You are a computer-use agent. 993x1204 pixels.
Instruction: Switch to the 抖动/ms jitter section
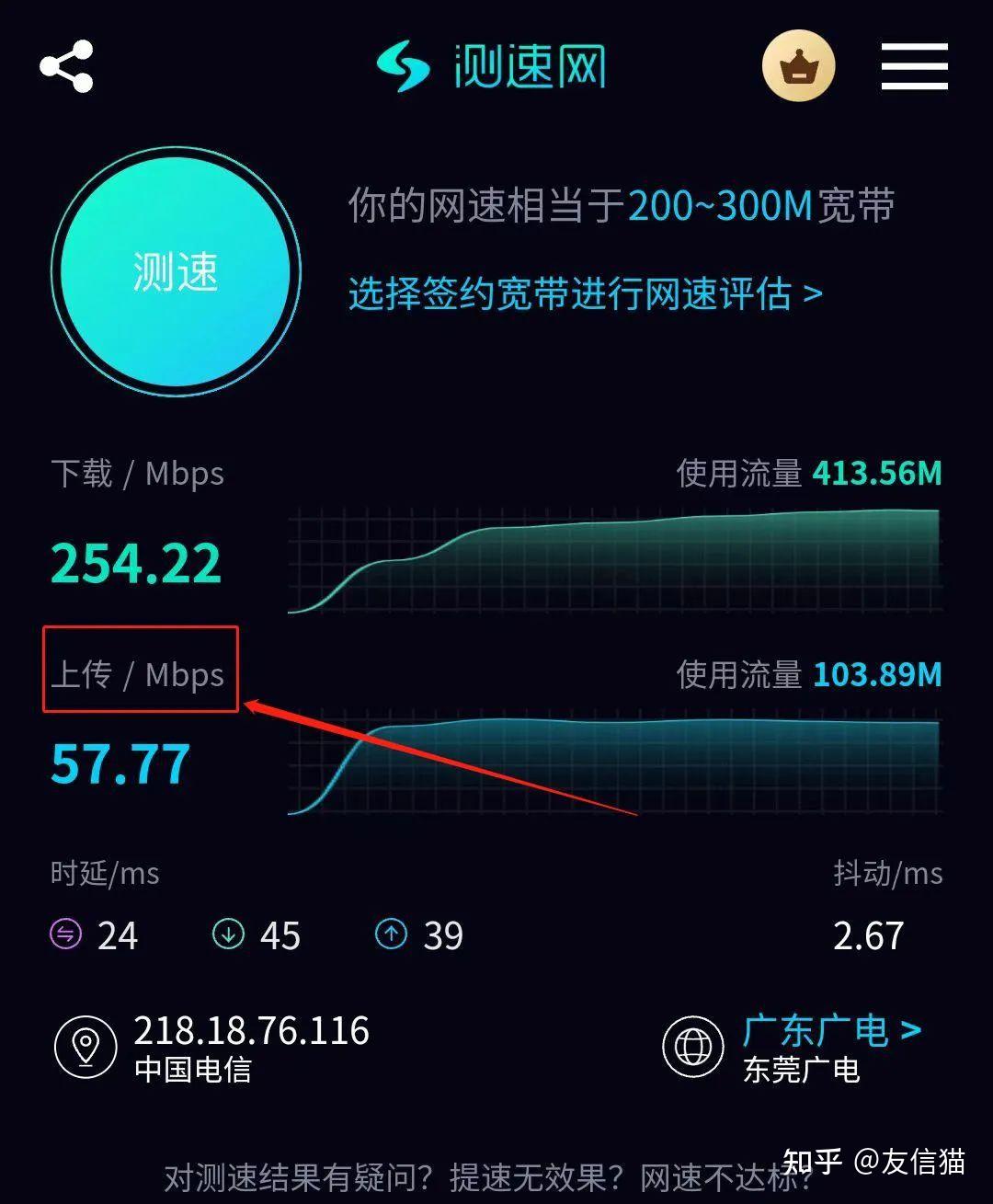(x=885, y=874)
